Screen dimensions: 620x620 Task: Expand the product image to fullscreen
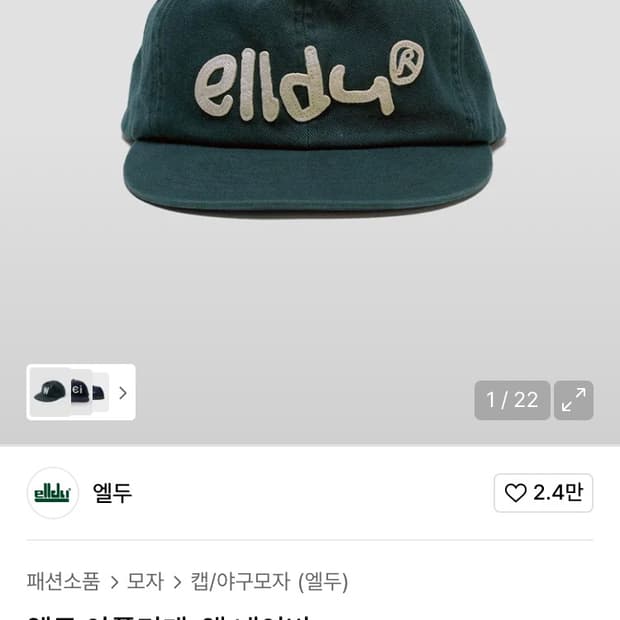pyautogui.click(x=573, y=400)
